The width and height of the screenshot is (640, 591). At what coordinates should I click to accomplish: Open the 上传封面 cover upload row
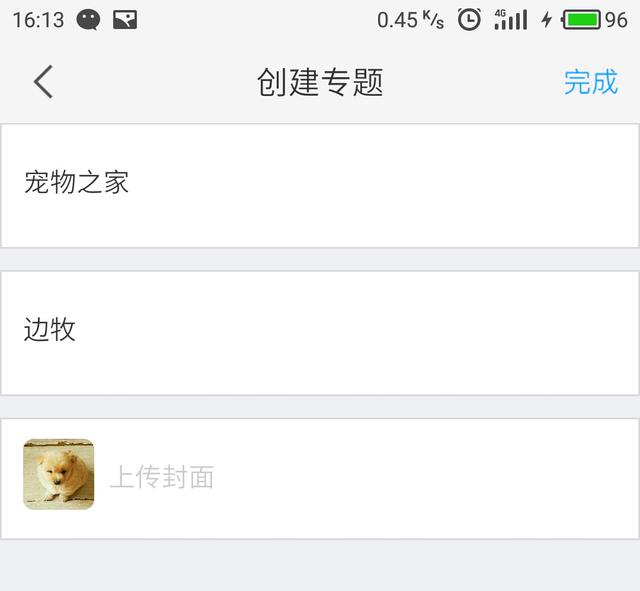point(320,477)
